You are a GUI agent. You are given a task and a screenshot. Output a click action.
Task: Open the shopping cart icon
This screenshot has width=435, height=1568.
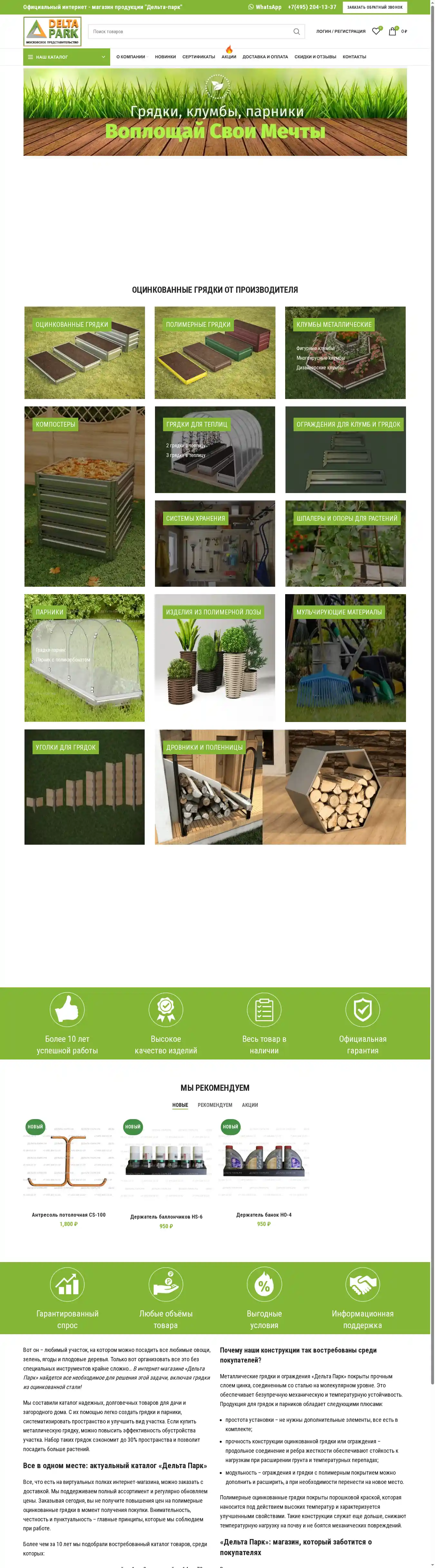coord(392,31)
